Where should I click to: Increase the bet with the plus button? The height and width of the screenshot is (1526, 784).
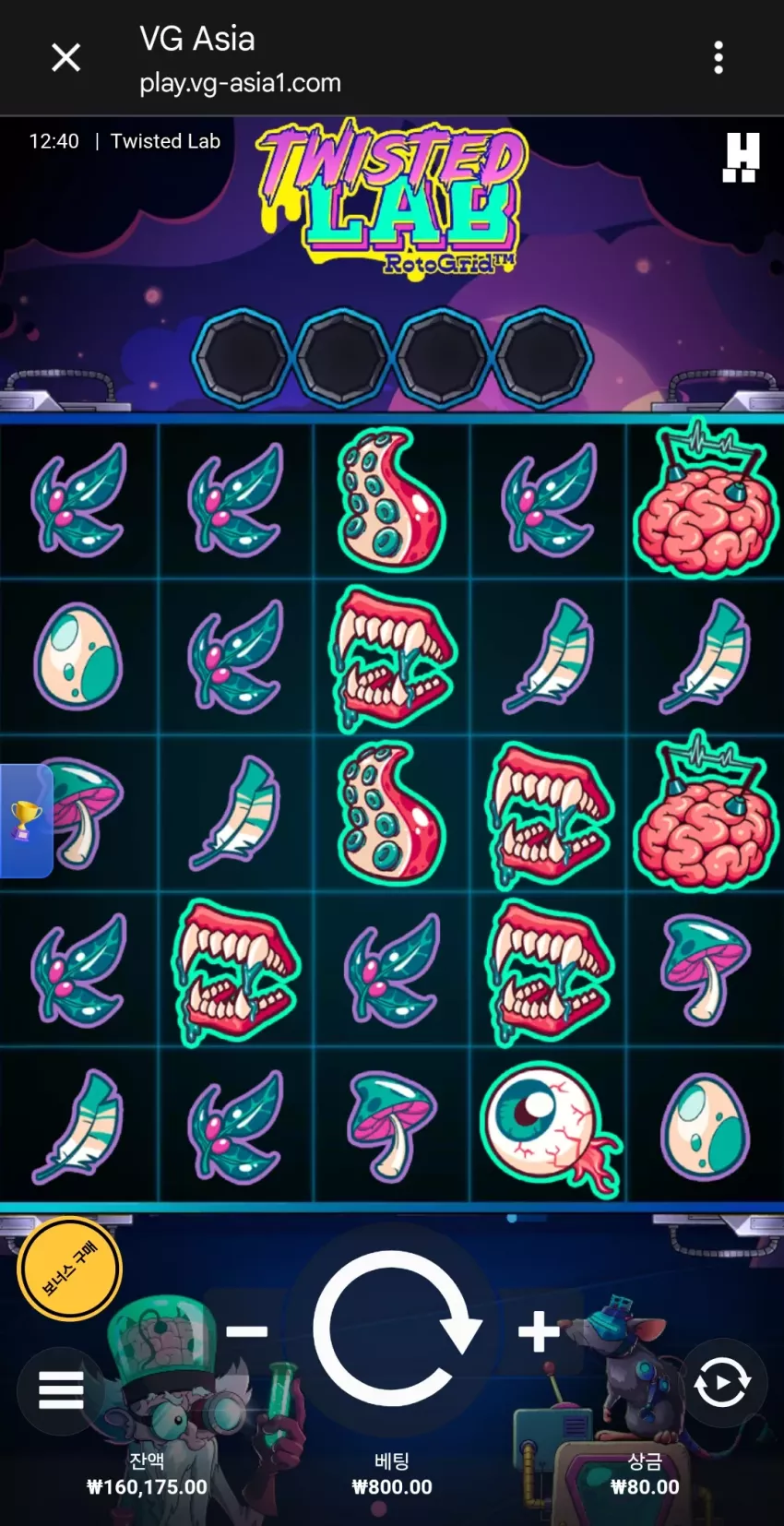pos(540,1331)
